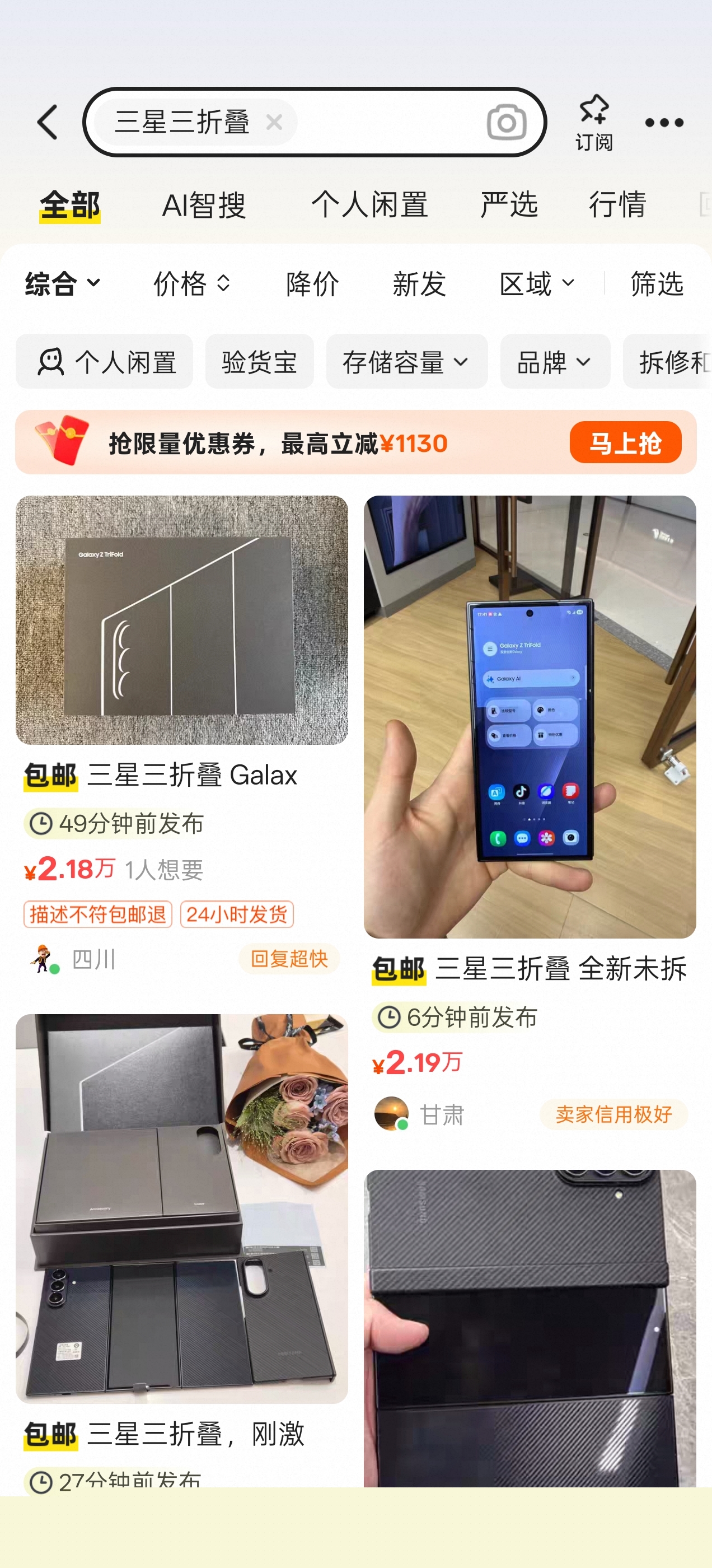The width and height of the screenshot is (712, 1568).
Task: Sort results by 价格
Action: [191, 284]
